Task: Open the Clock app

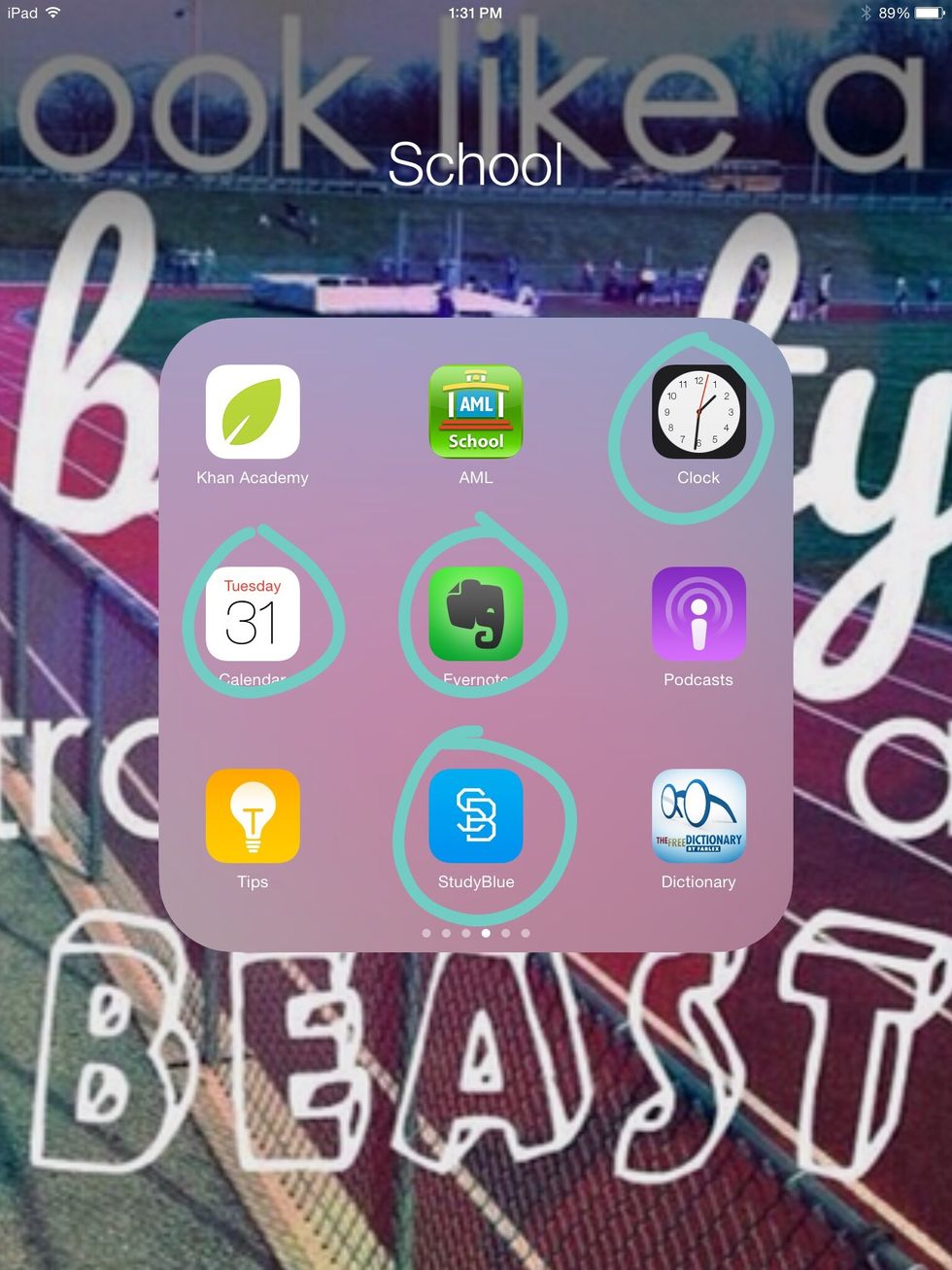Action: pos(698,412)
